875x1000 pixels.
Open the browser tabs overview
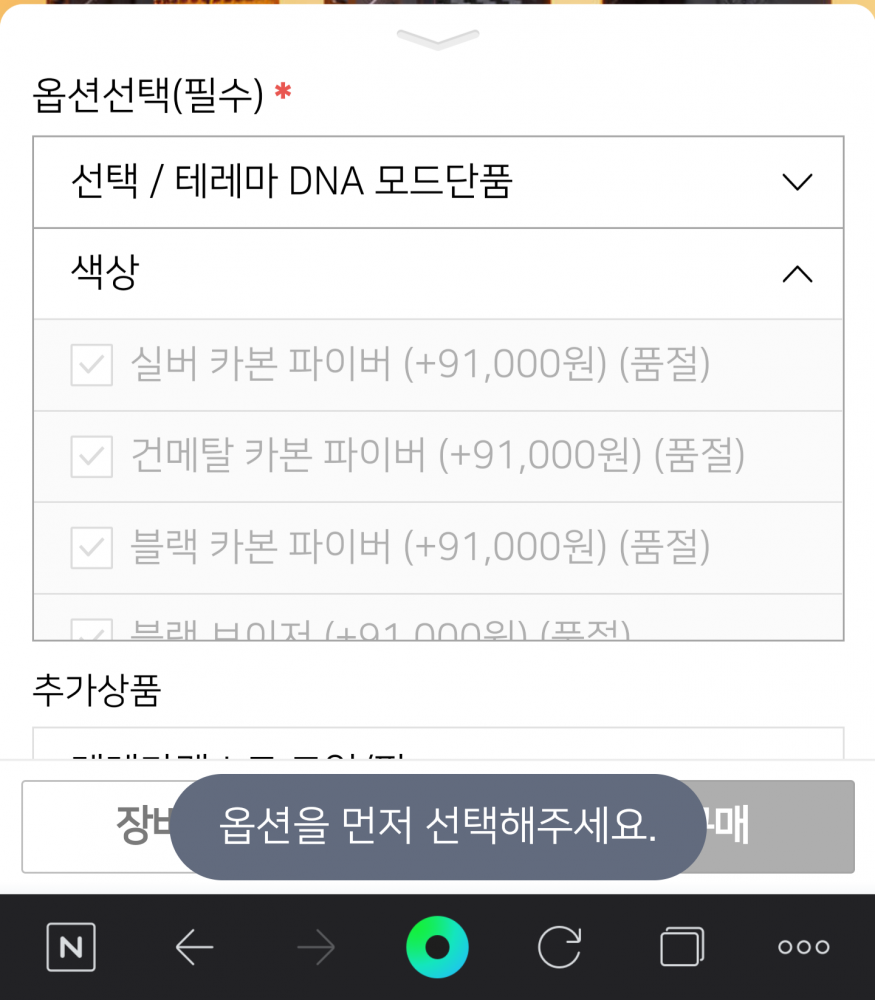[681, 946]
